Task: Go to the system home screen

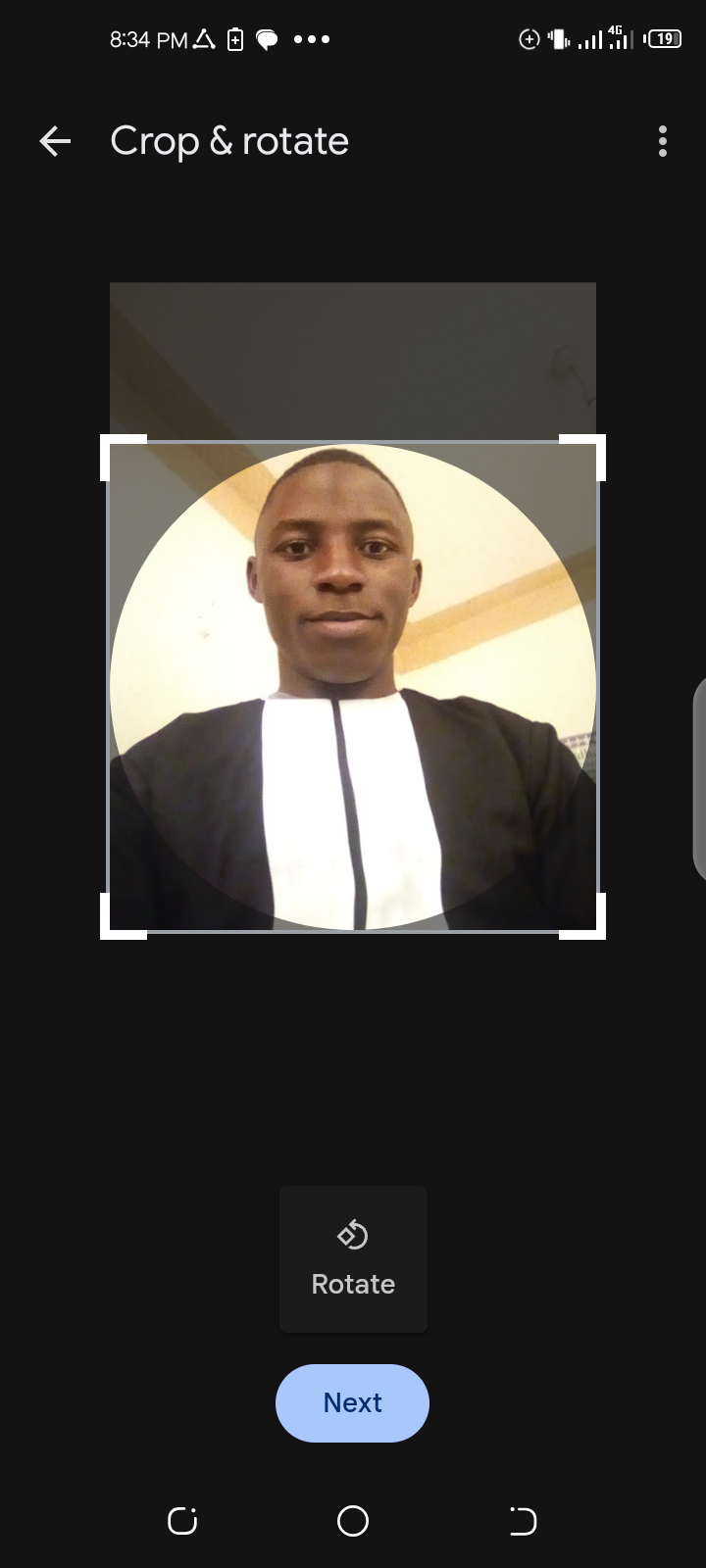Action: pyautogui.click(x=353, y=1521)
